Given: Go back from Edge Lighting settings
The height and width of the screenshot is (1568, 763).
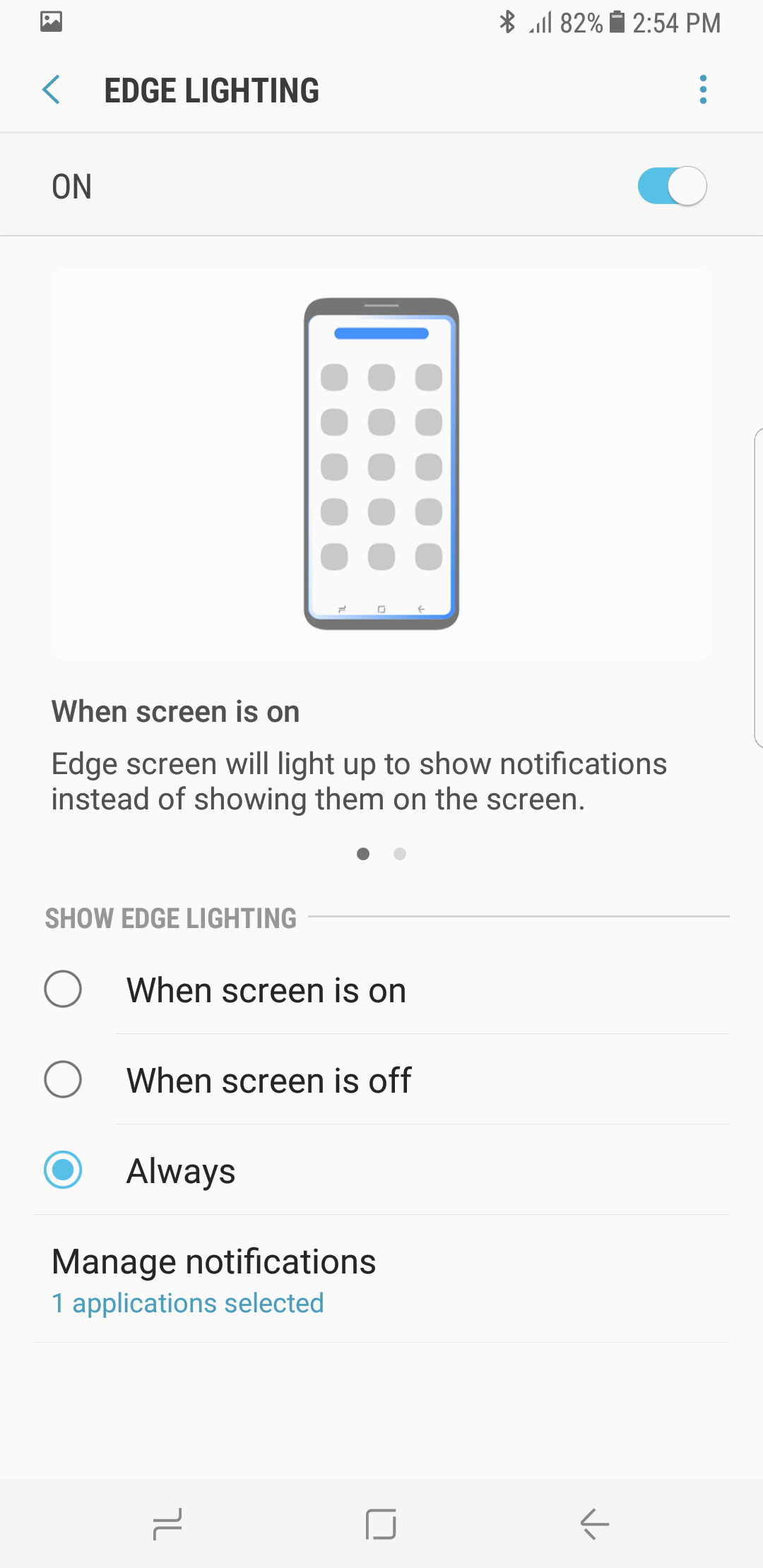Looking at the screenshot, I should tap(52, 90).
